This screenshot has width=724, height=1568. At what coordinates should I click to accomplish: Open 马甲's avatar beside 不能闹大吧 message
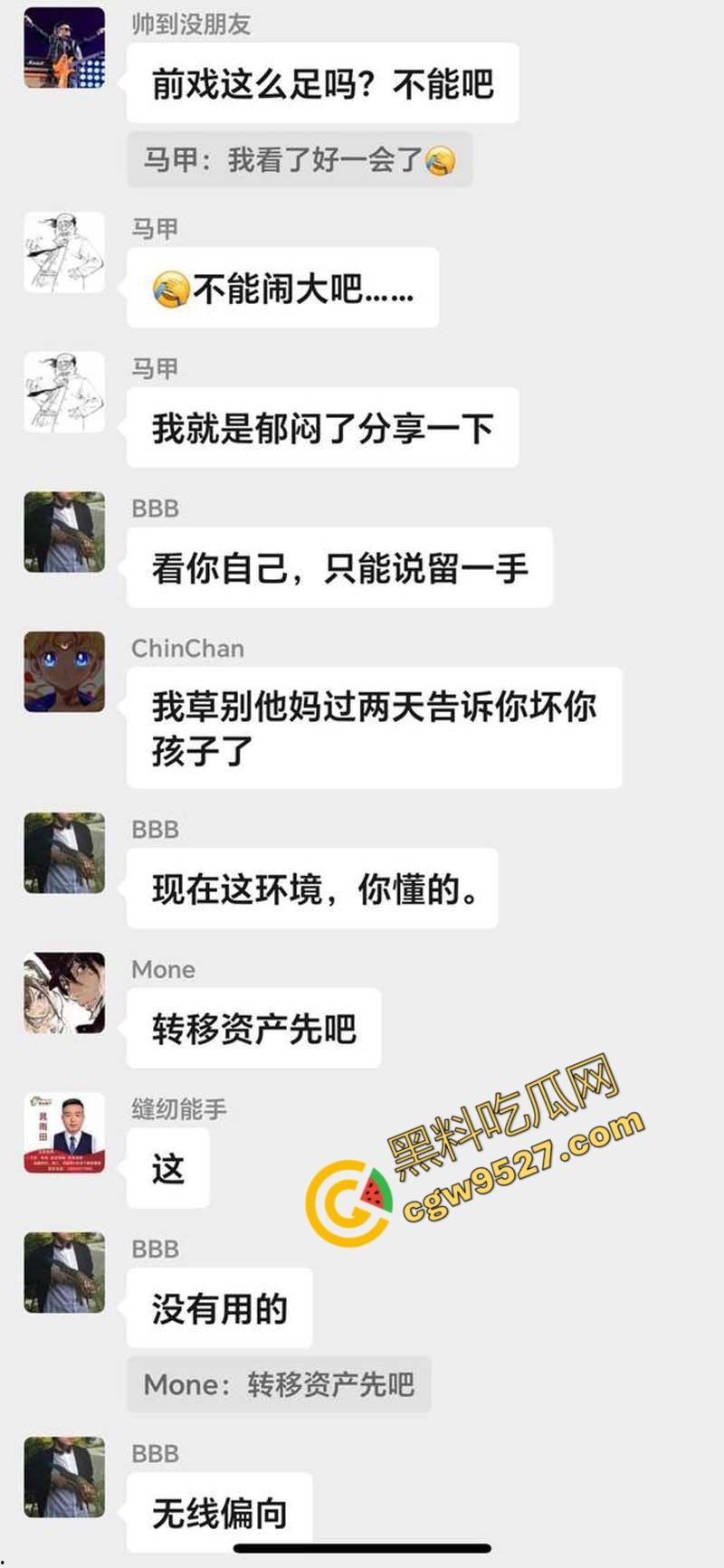[64, 252]
